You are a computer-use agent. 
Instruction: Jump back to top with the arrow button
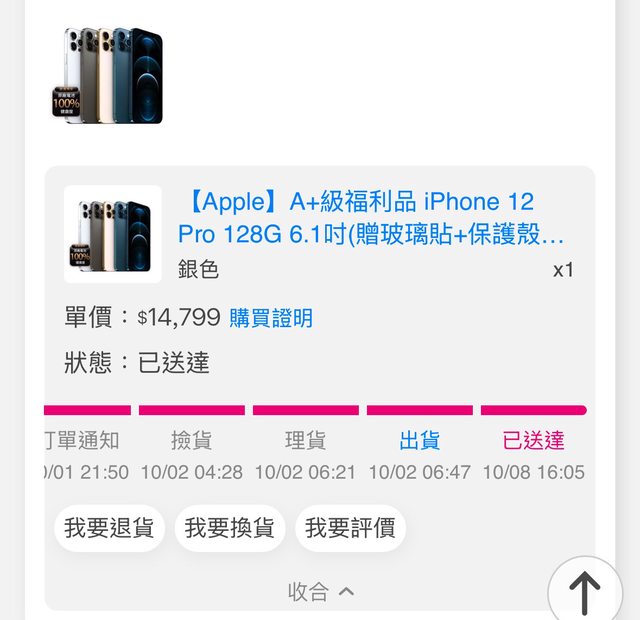[x=585, y=592]
